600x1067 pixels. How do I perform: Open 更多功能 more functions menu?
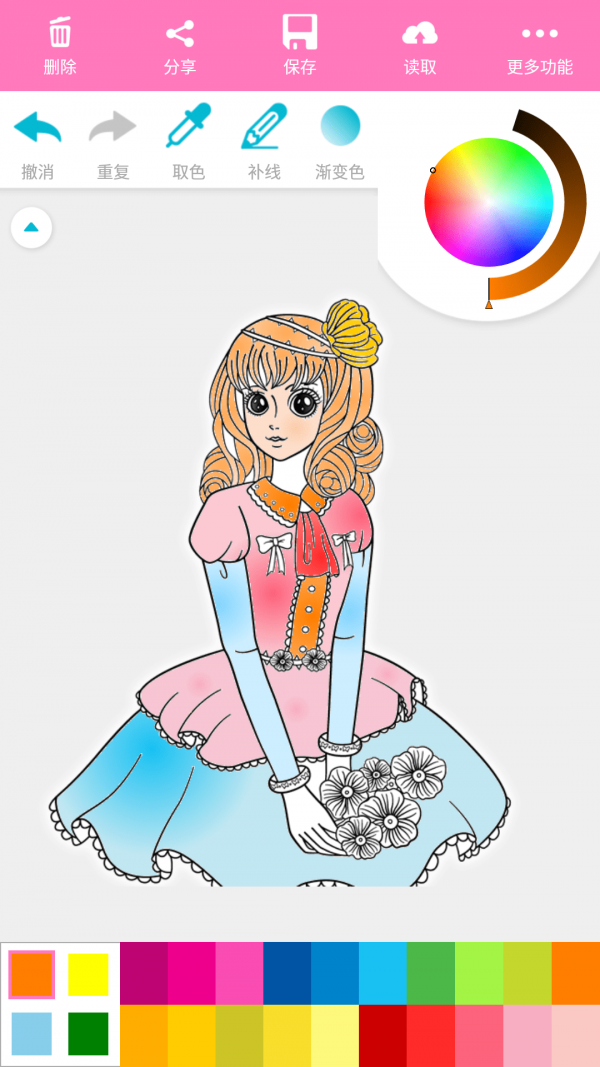pyautogui.click(x=540, y=45)
